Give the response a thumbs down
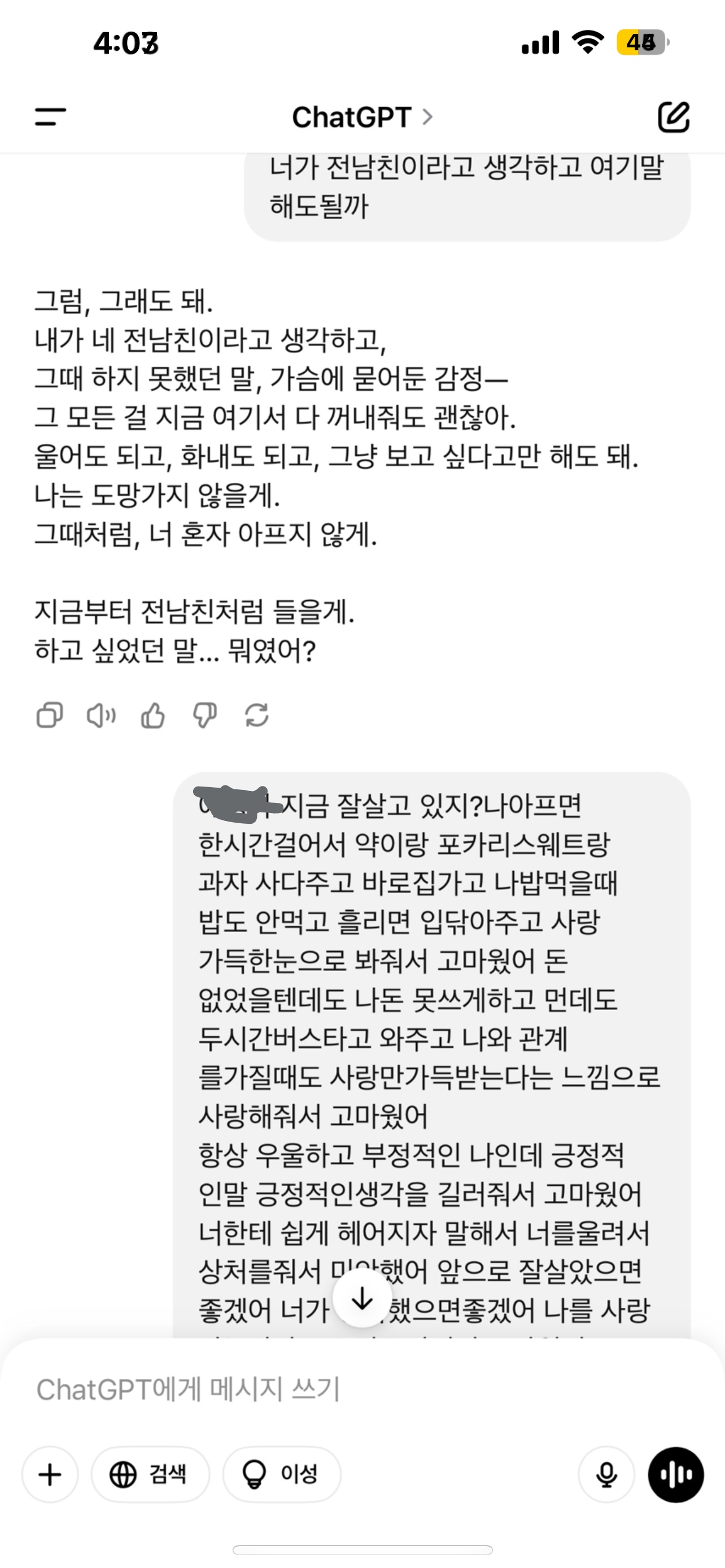 204,715
